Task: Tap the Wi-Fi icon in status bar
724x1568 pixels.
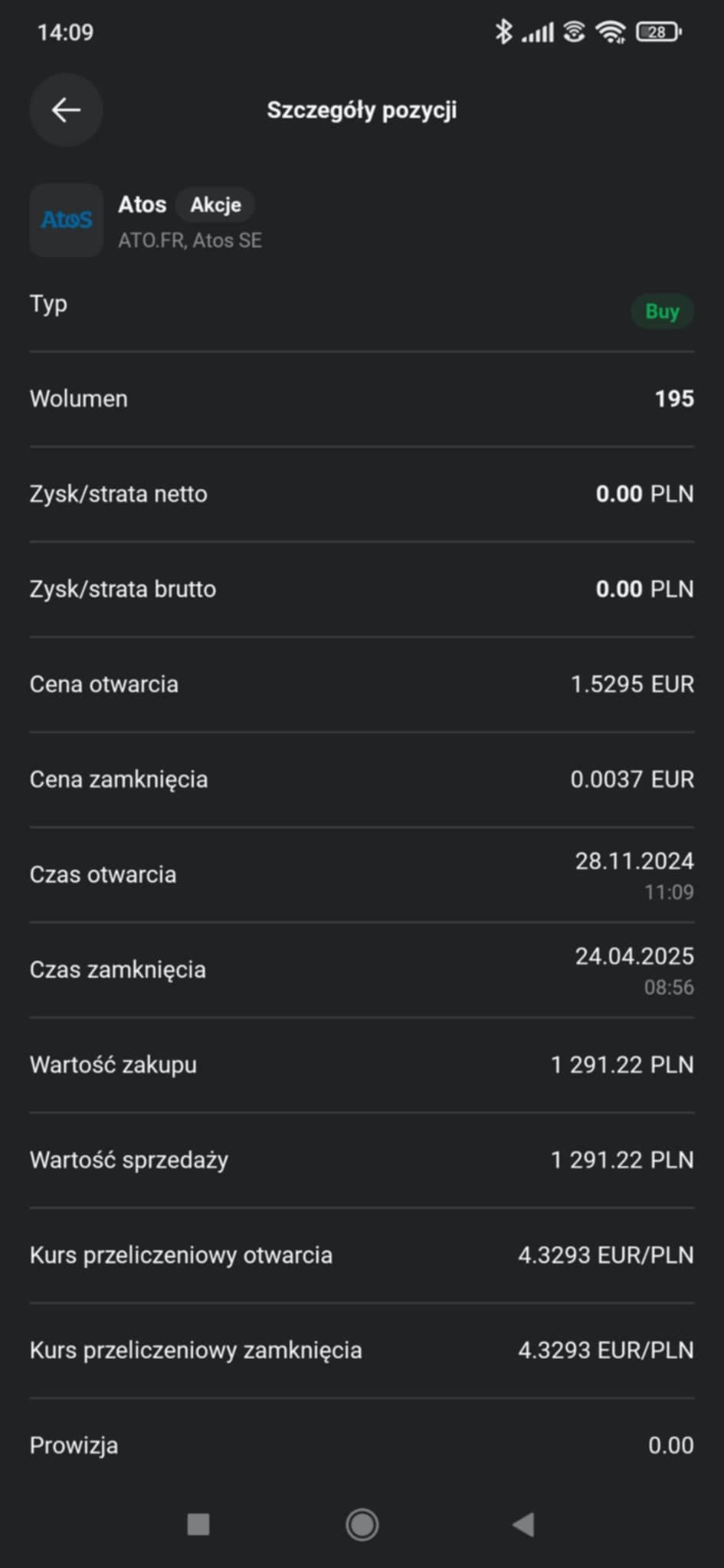Action: 611,31
